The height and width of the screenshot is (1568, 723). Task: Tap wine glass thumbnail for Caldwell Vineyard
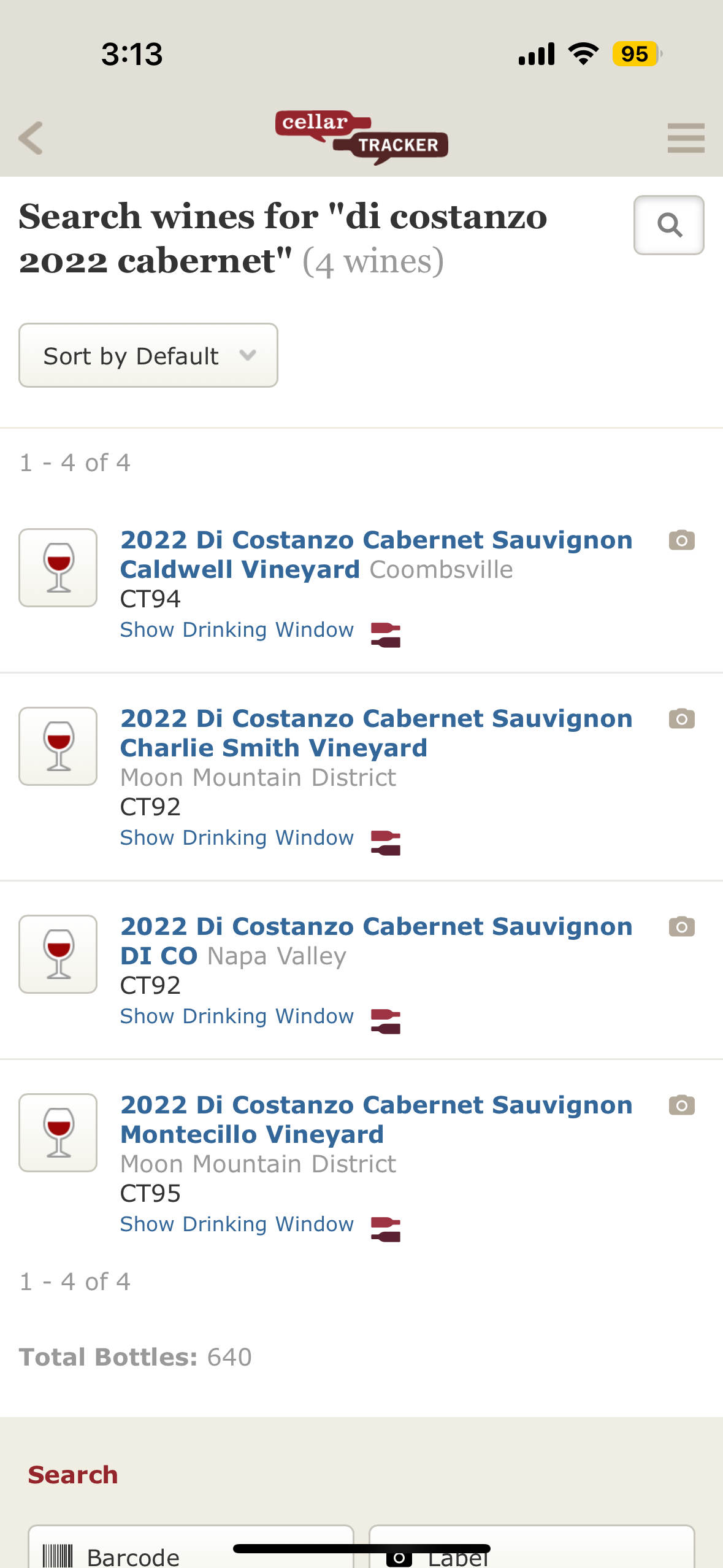pos(58,567)
